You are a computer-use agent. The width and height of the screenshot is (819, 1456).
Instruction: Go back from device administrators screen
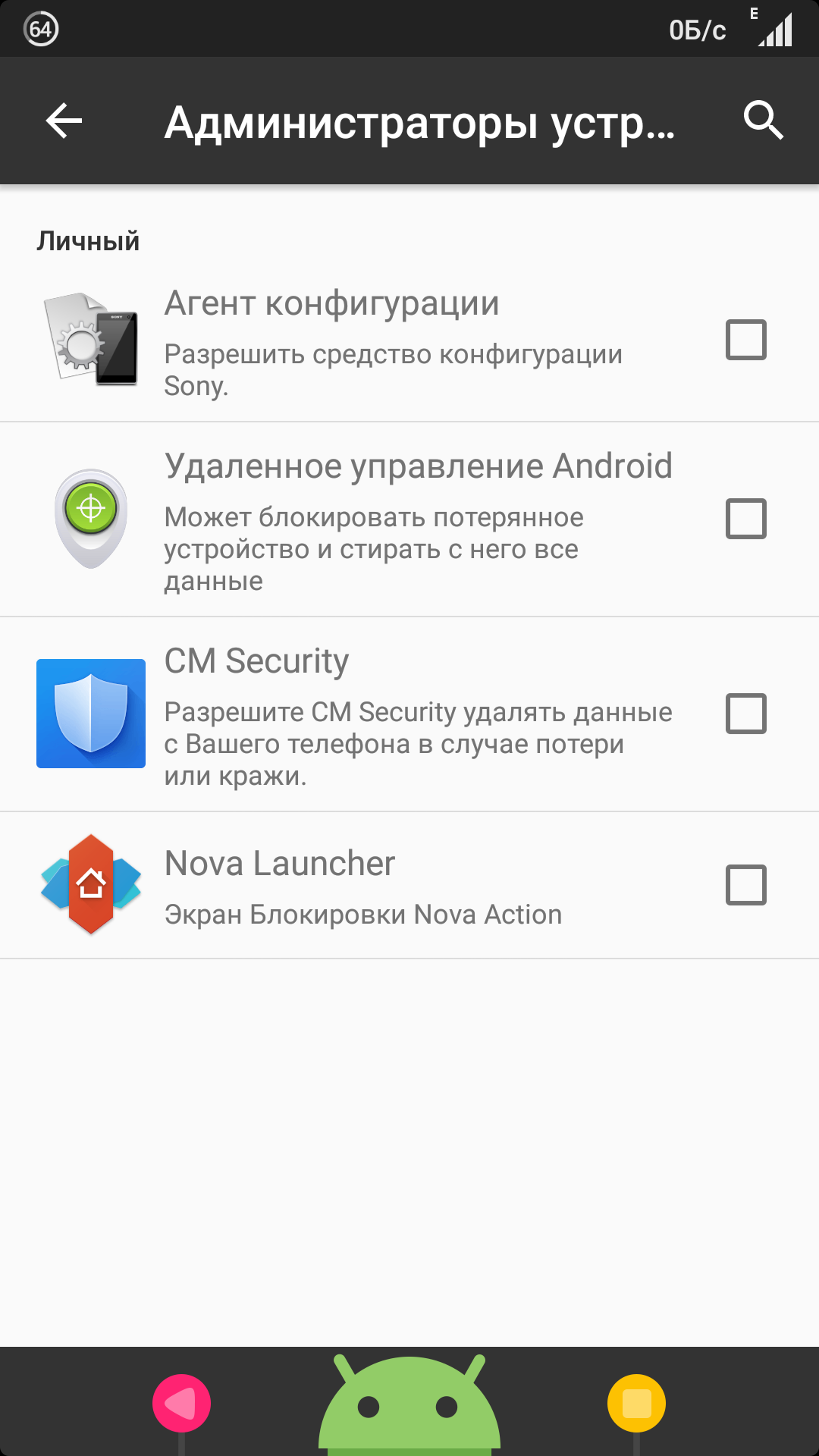64,121
